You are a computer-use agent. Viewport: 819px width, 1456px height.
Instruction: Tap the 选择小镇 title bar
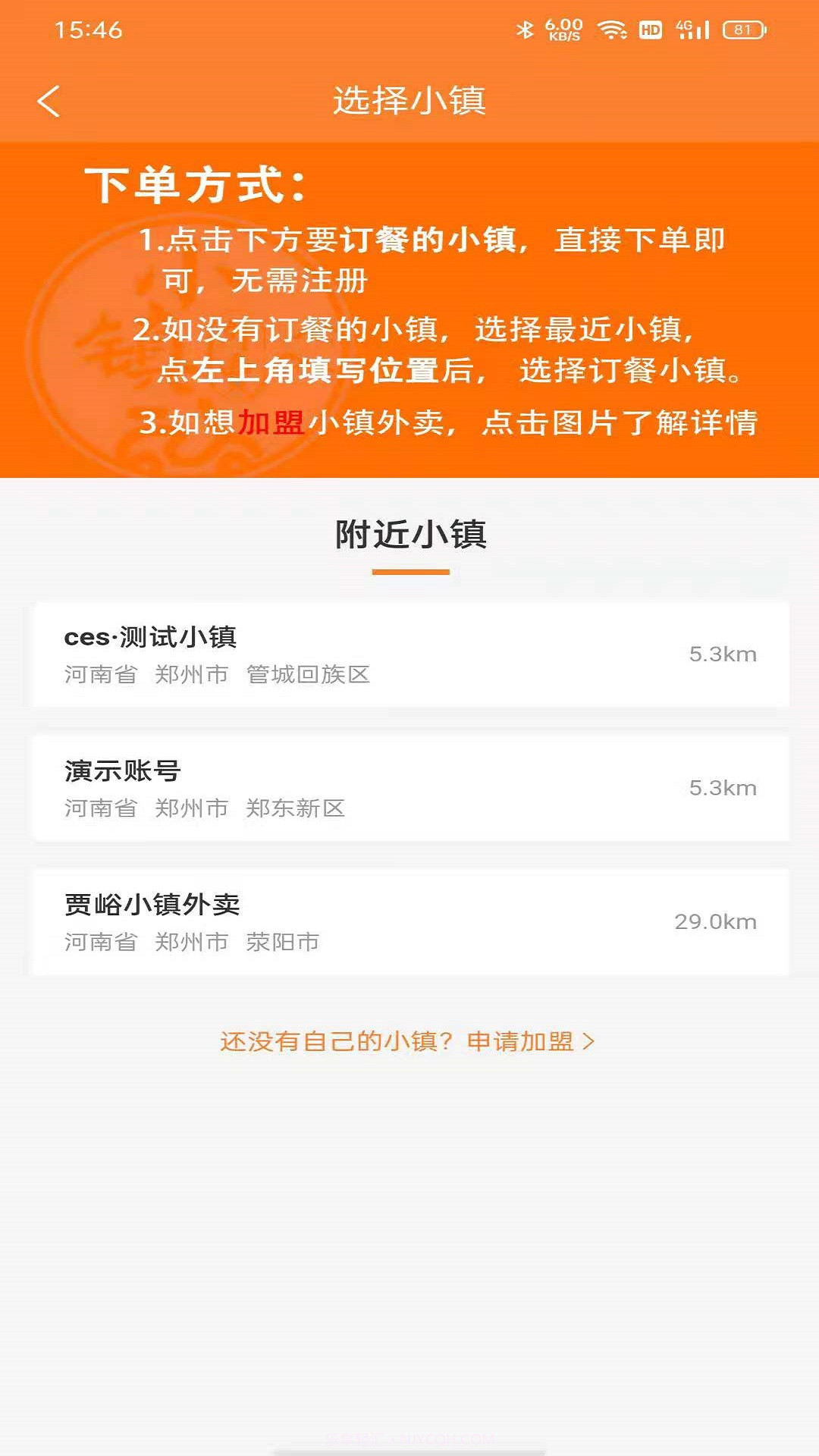(x=409, y=100)
